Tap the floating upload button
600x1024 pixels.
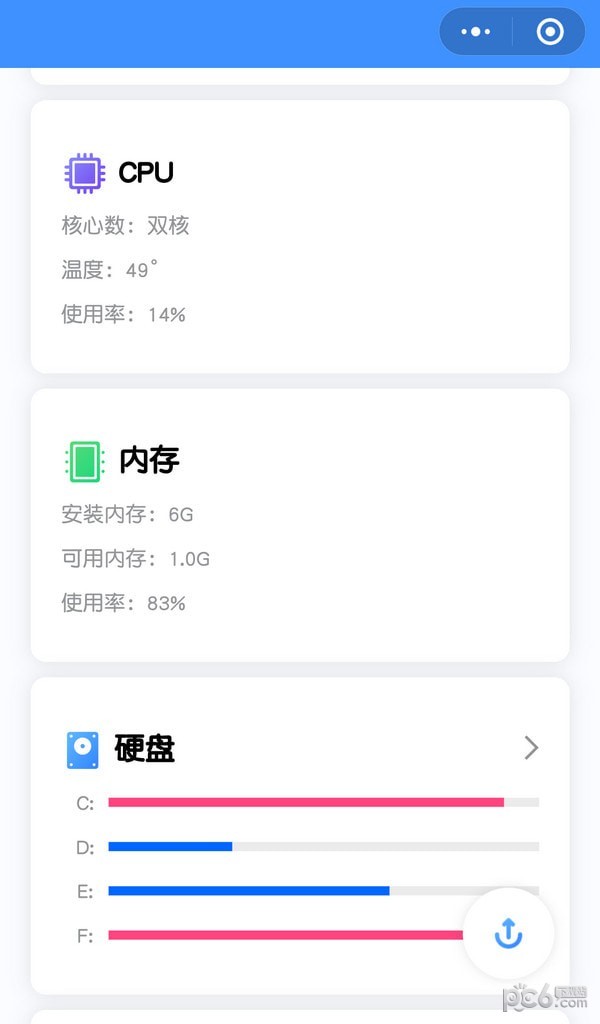coord(508,934)
